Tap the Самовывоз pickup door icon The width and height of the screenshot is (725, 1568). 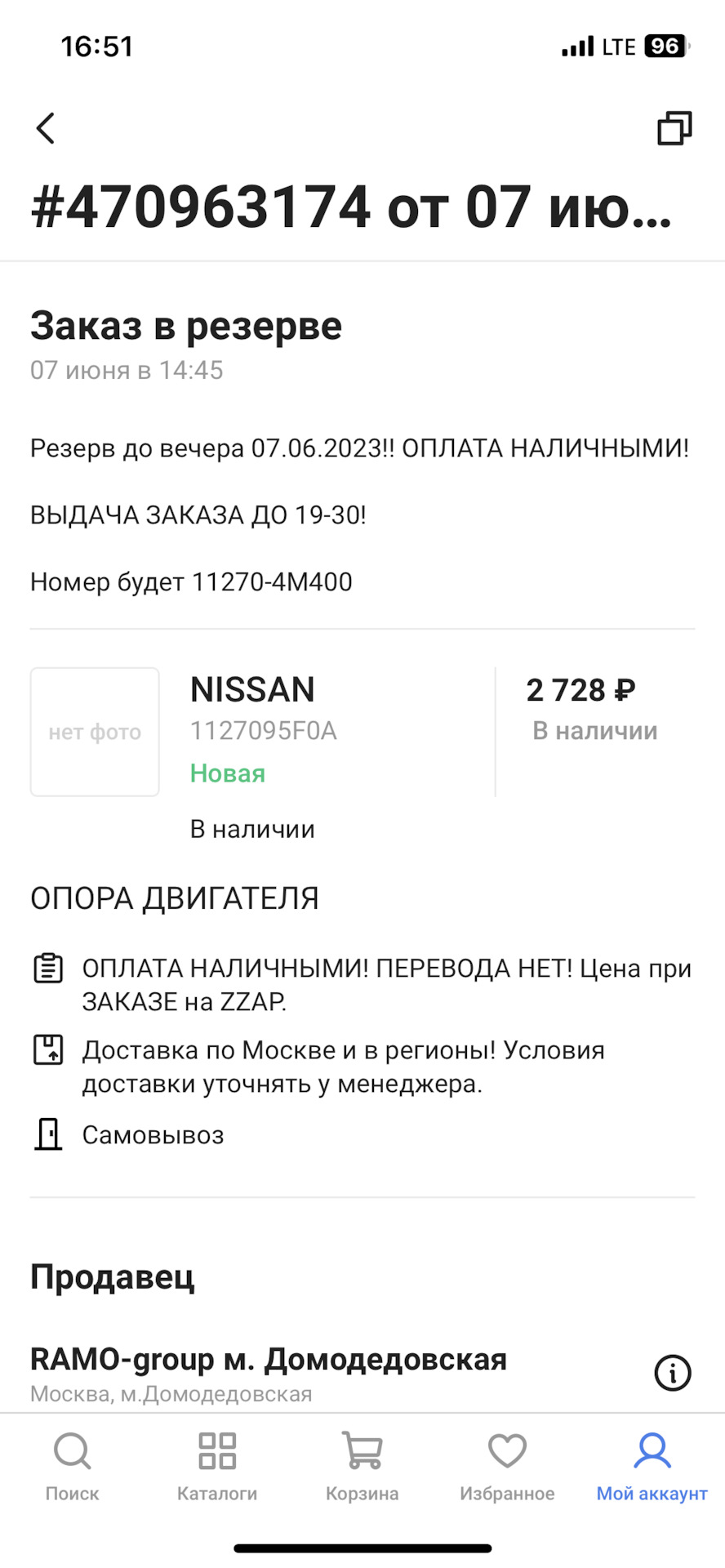[x=48, y=1134]
